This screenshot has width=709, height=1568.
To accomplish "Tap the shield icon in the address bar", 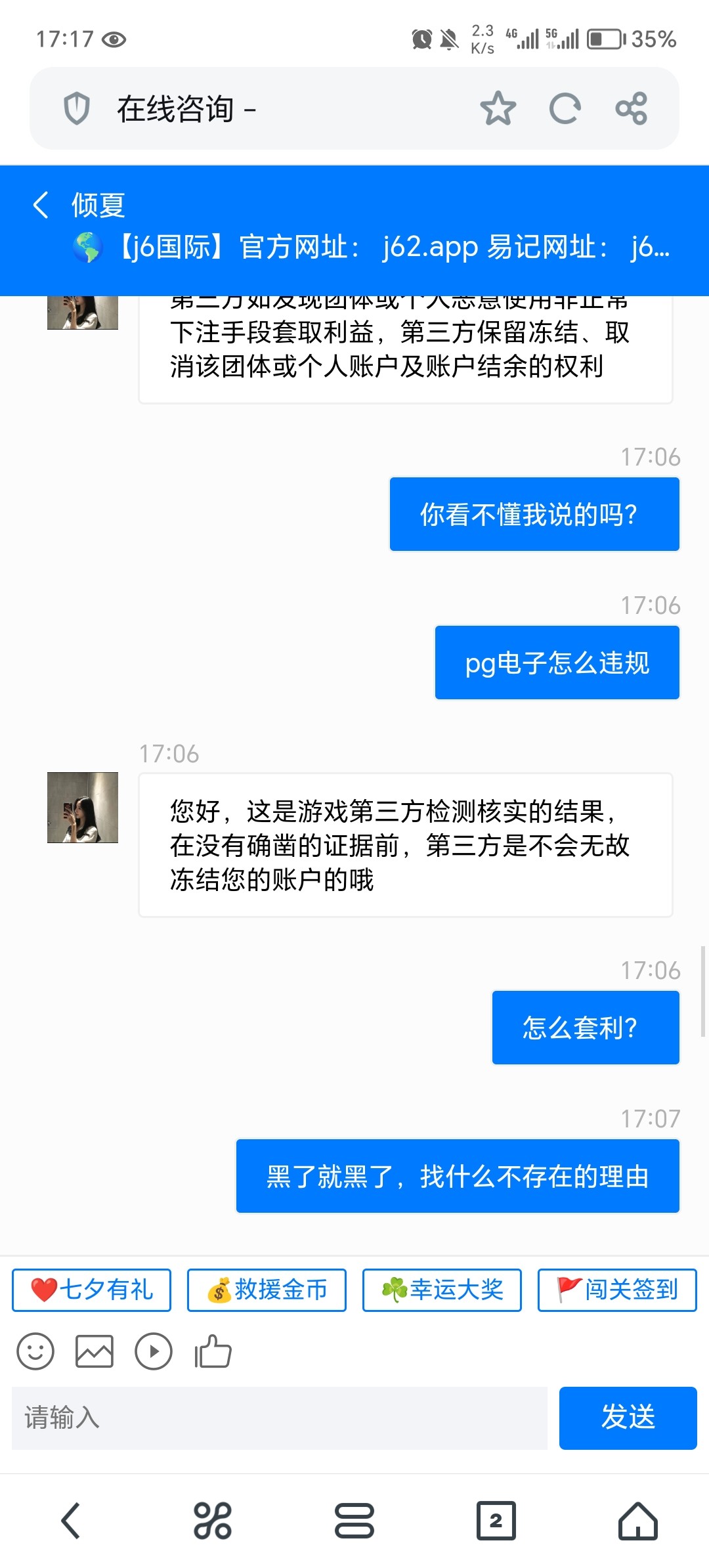I will 79,110.
